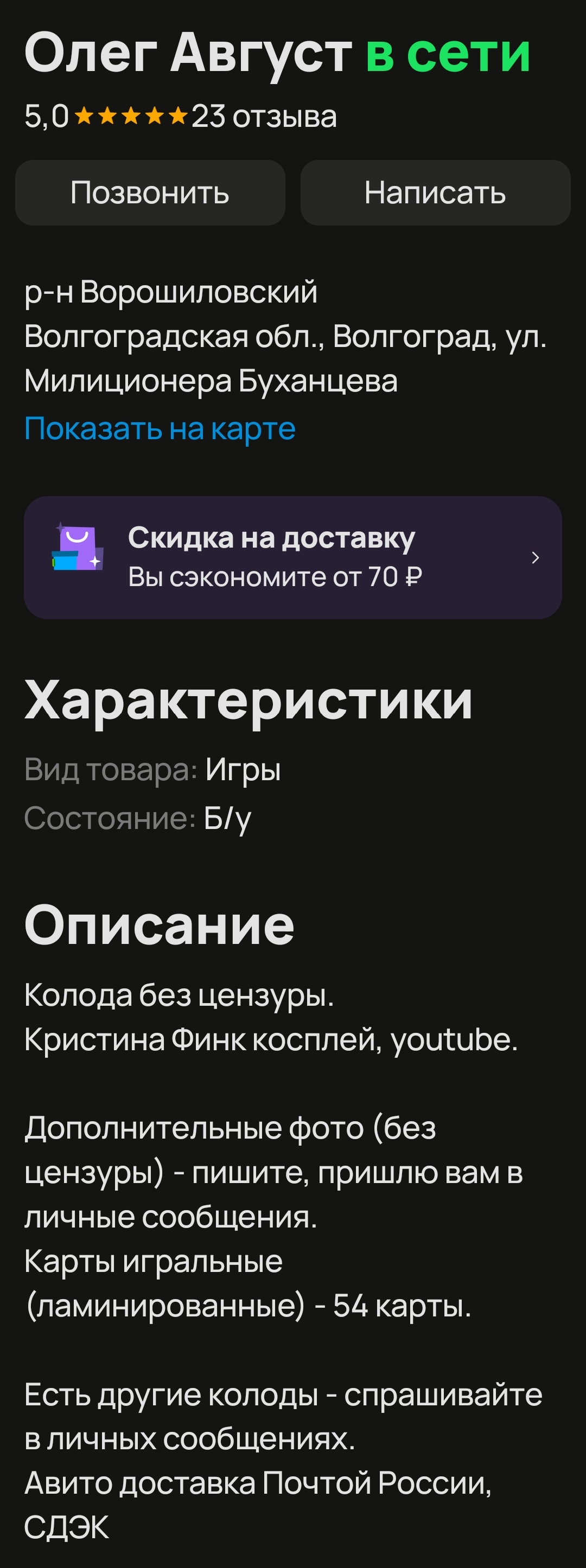Open the 23 отзыва reviews
Viewport: 586px width, 1568px height.
coord(263,116)
